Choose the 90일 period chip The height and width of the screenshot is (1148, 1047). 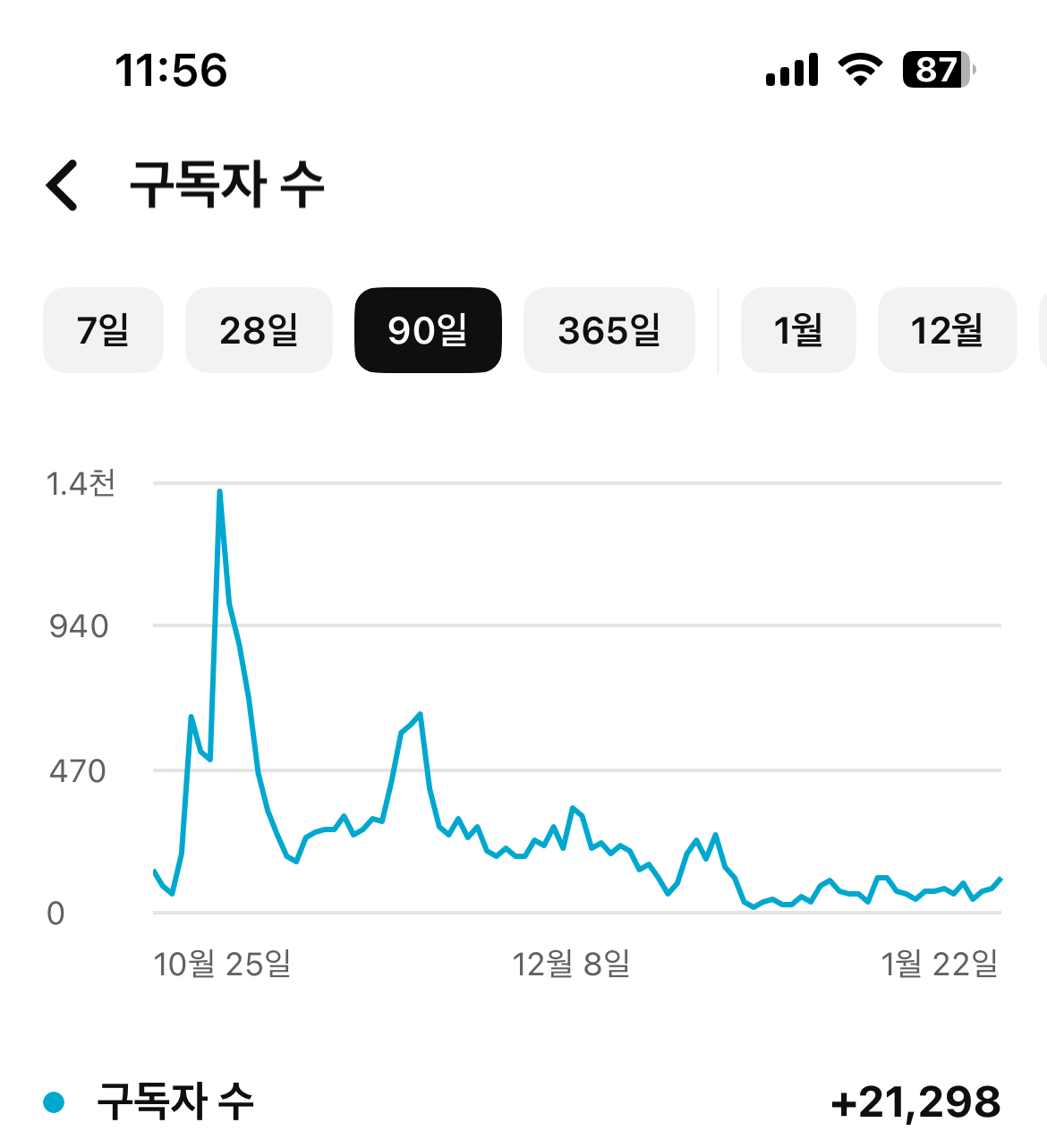428,330
